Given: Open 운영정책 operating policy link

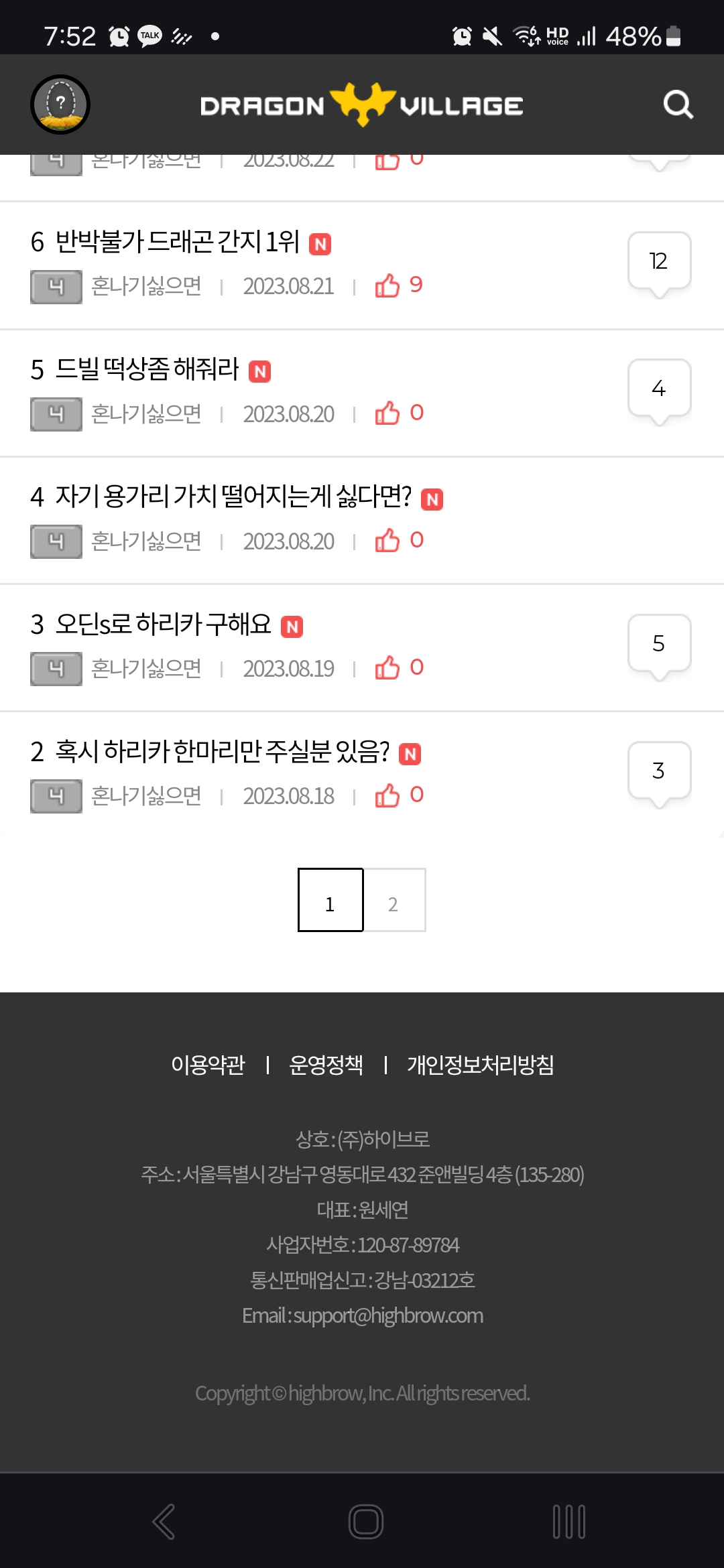Looking at the screenshot, I should 326,1065.
